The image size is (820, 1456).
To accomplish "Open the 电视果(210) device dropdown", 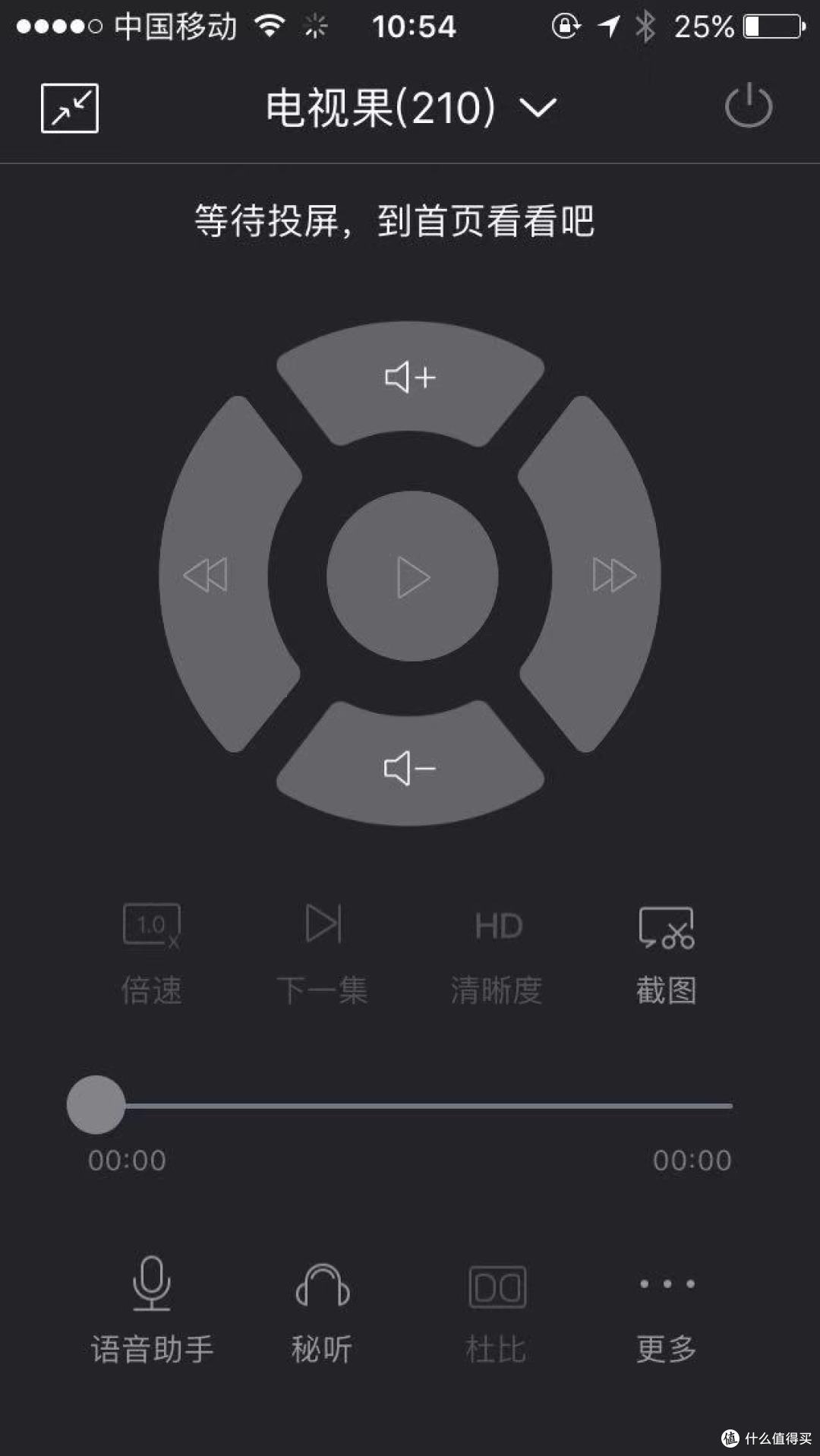I will click(411, 107).
